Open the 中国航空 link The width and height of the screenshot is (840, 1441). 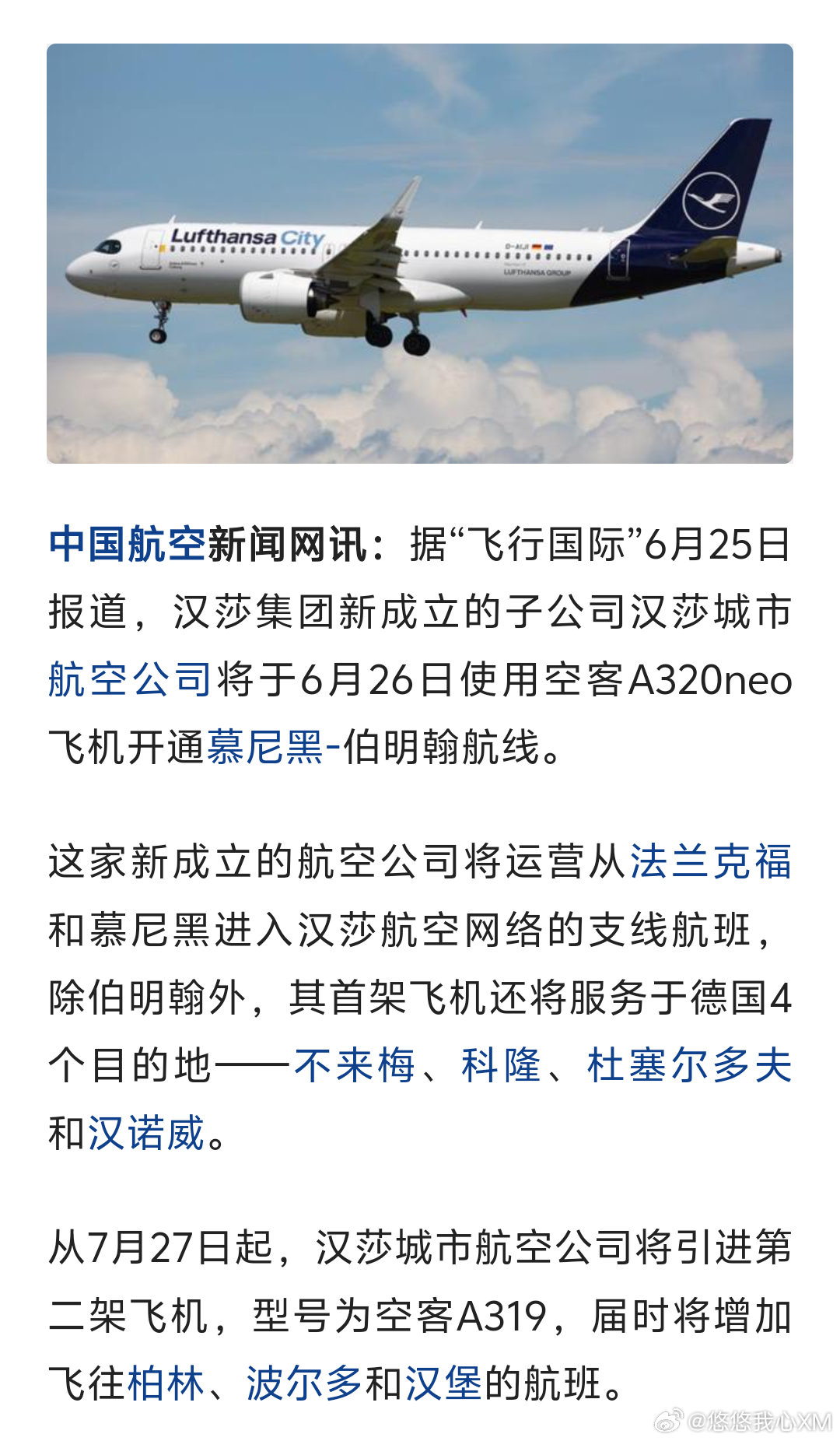pos(127,544)
